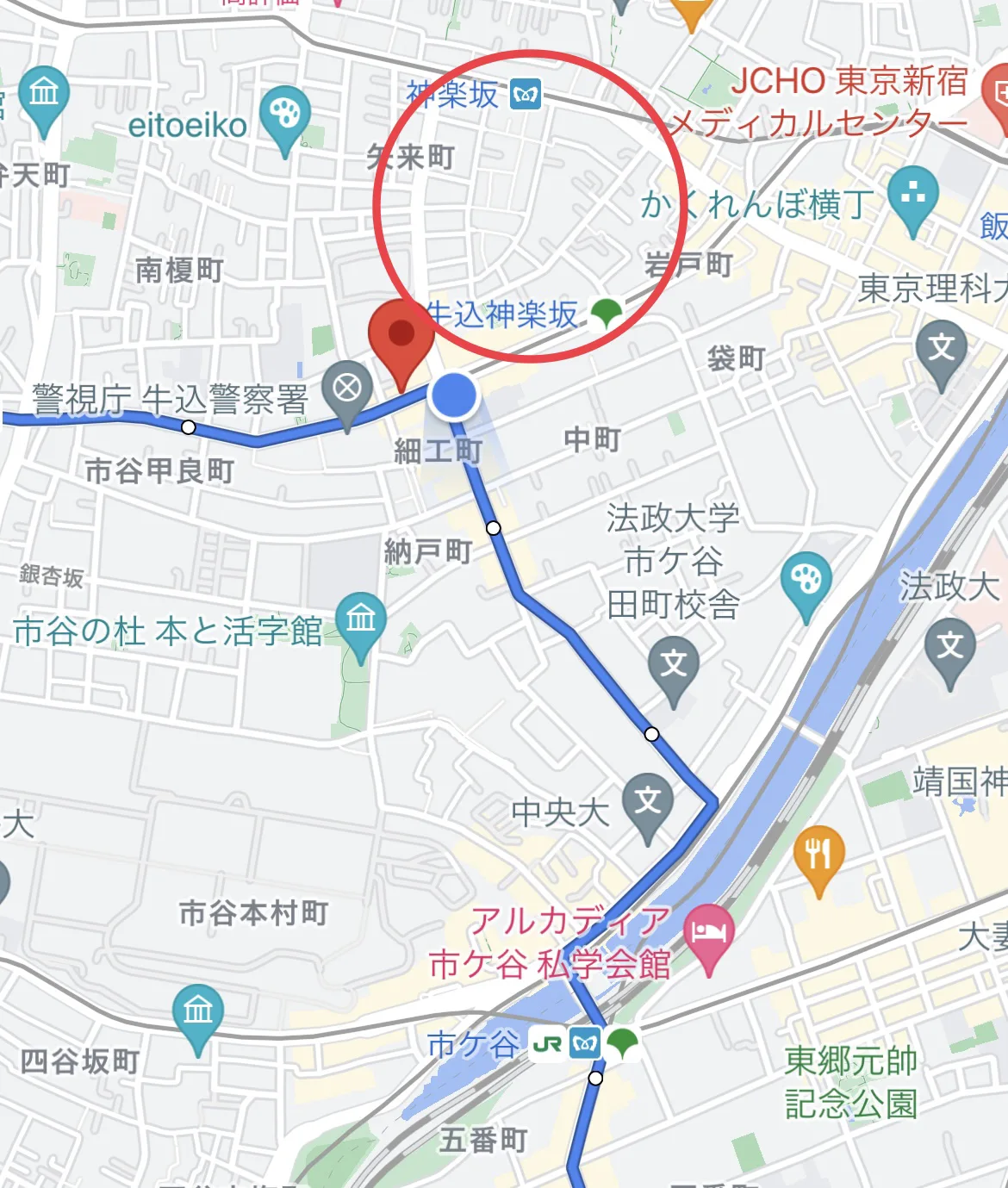This screenshot has width=1008, height=1188.
Task: Tap the 法政大学 市ケ谷田町校舎 school pin
Action: (x=673, y=666)
